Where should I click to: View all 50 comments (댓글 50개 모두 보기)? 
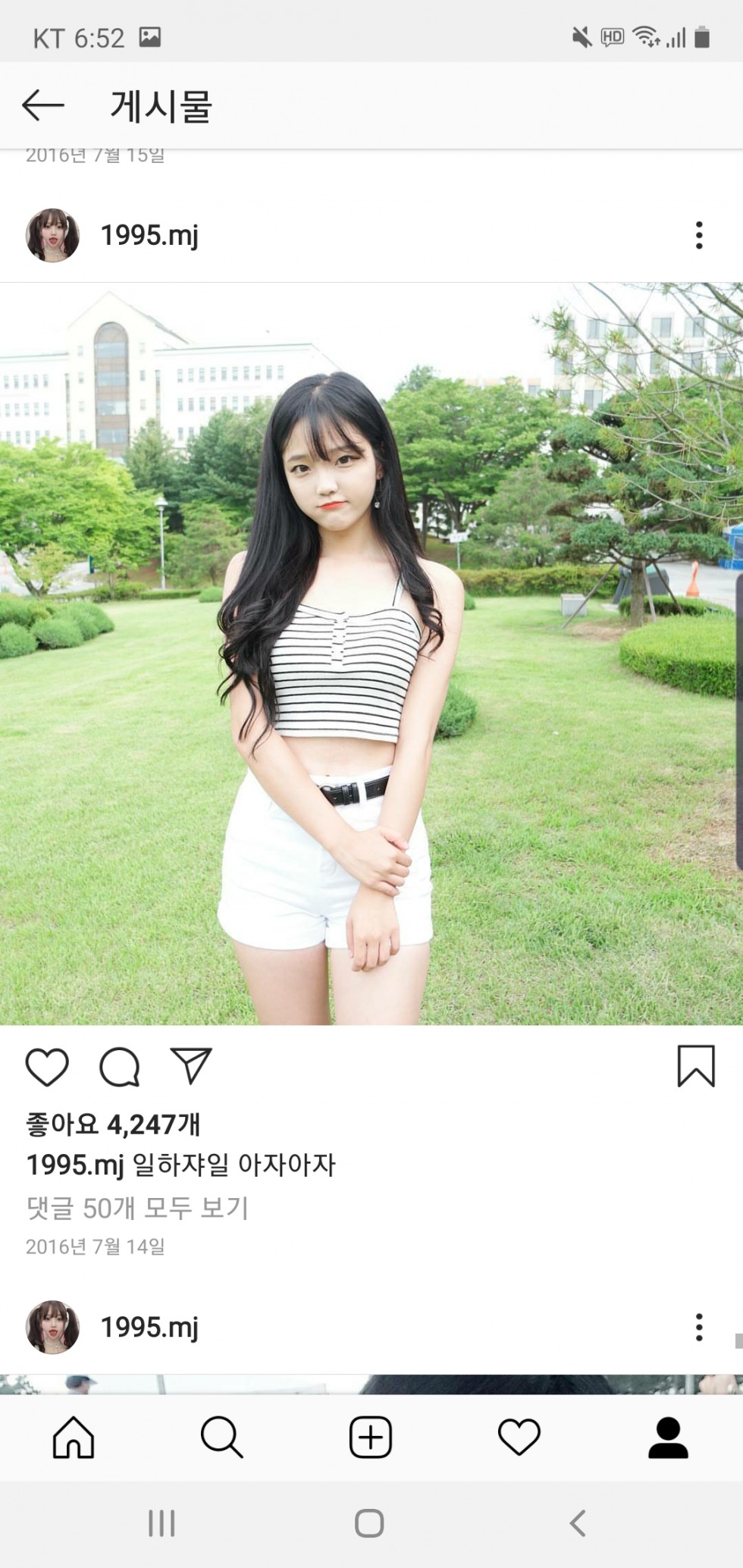pos(137,1208)
